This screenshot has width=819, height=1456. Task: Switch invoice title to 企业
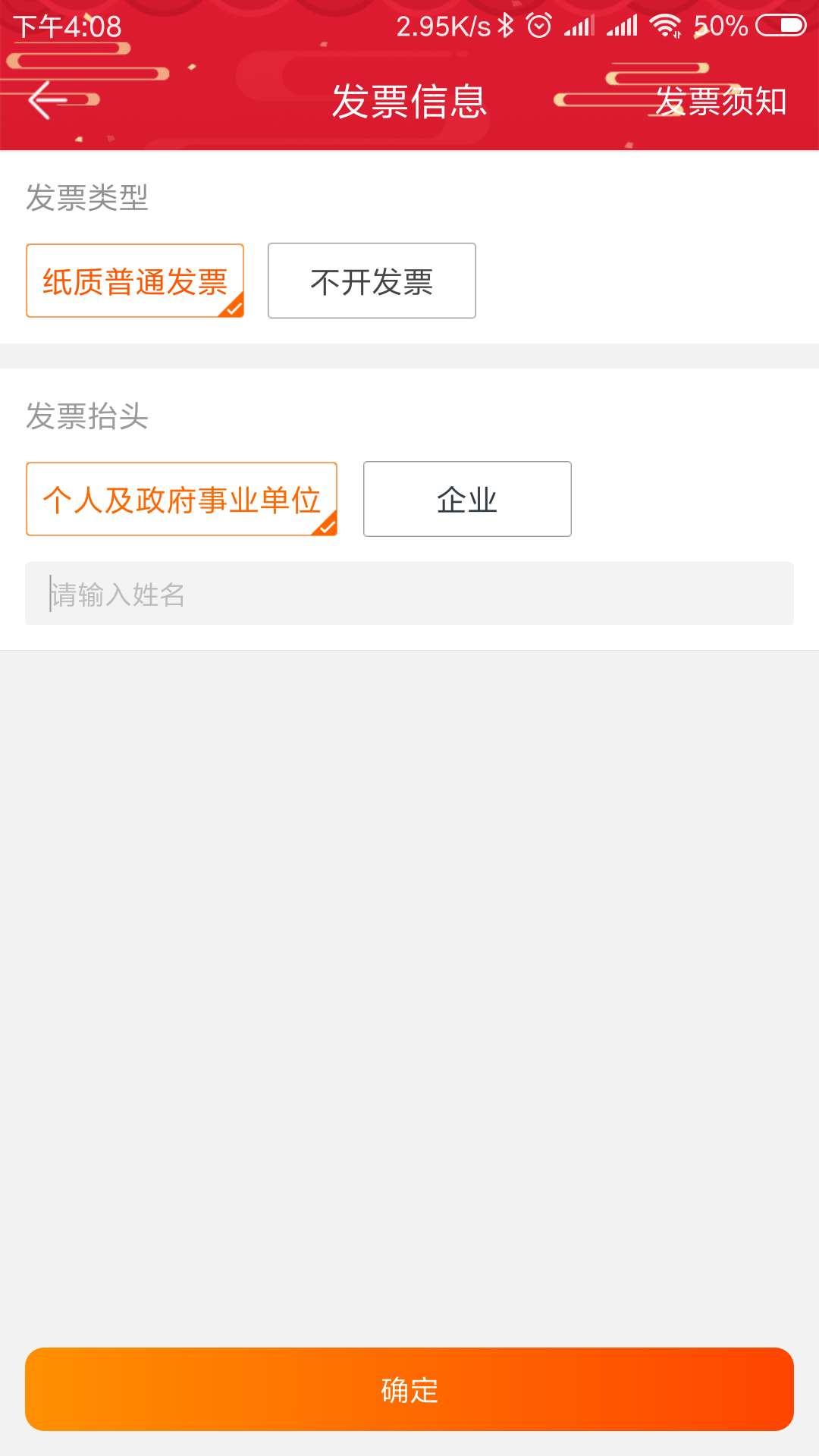tap(467, 500)
